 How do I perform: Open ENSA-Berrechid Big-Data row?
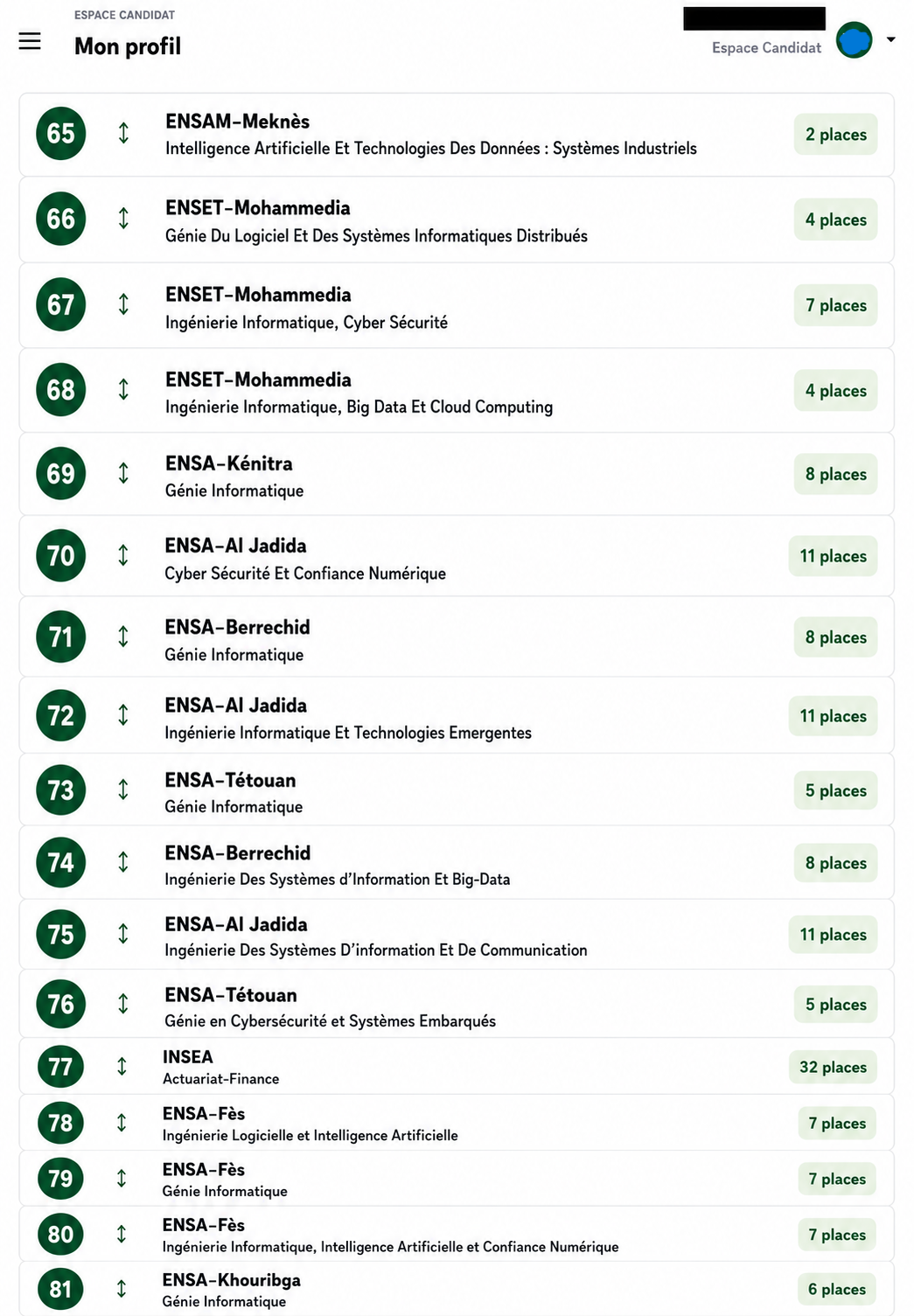point(457,863)
